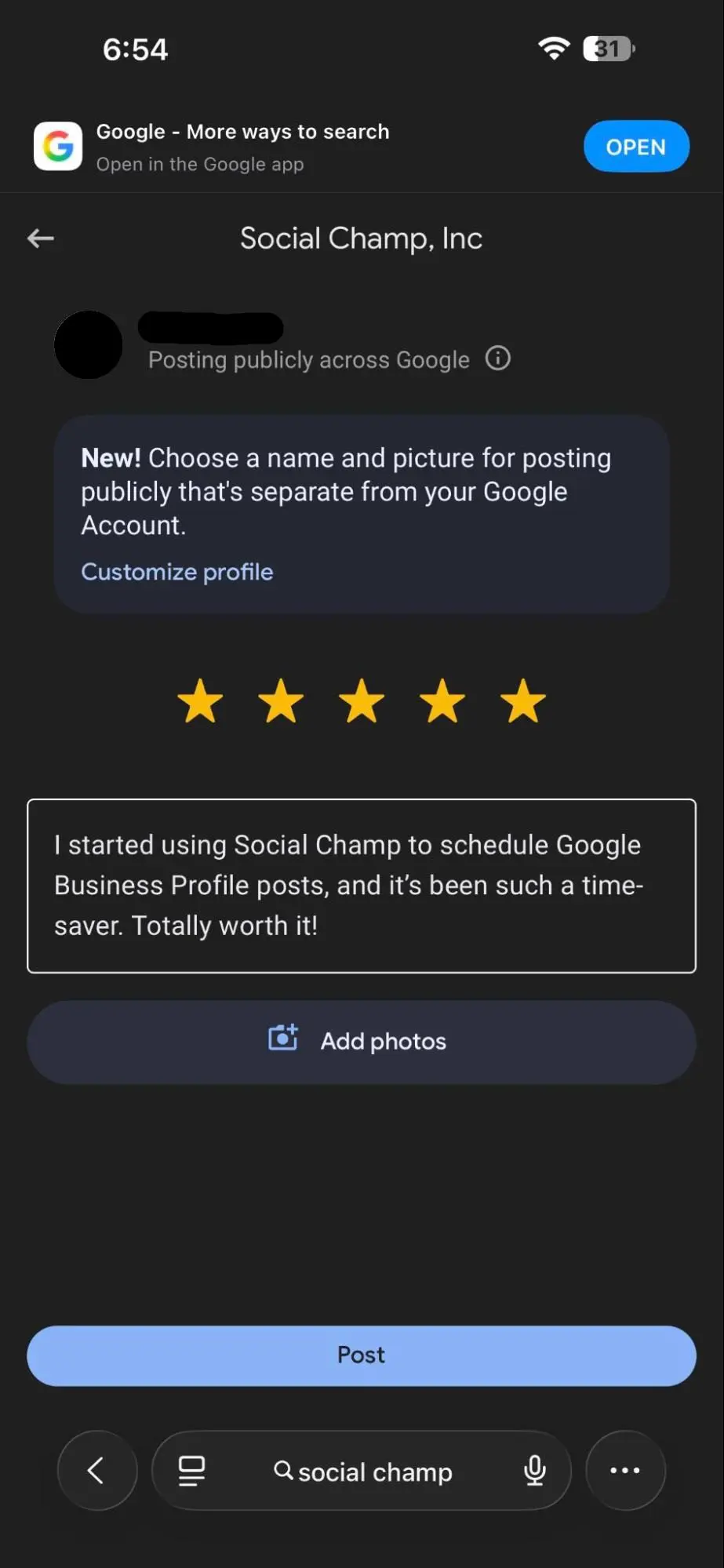This screenshot has height=1568, width=724.
Task: Open the browser's more options menu
Action: (625, 1471)
